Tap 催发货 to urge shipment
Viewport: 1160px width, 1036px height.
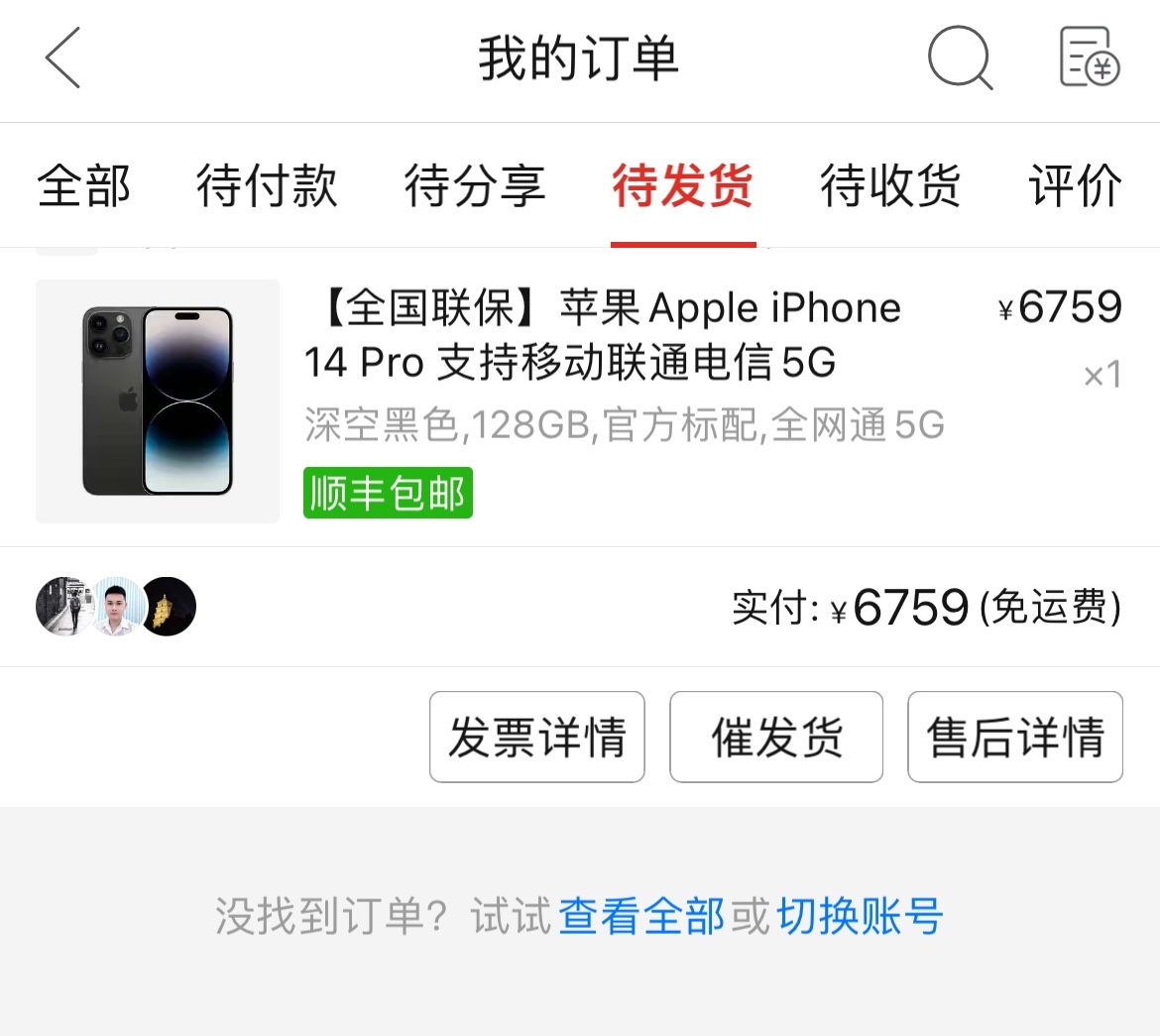click(x=776, y=737)
